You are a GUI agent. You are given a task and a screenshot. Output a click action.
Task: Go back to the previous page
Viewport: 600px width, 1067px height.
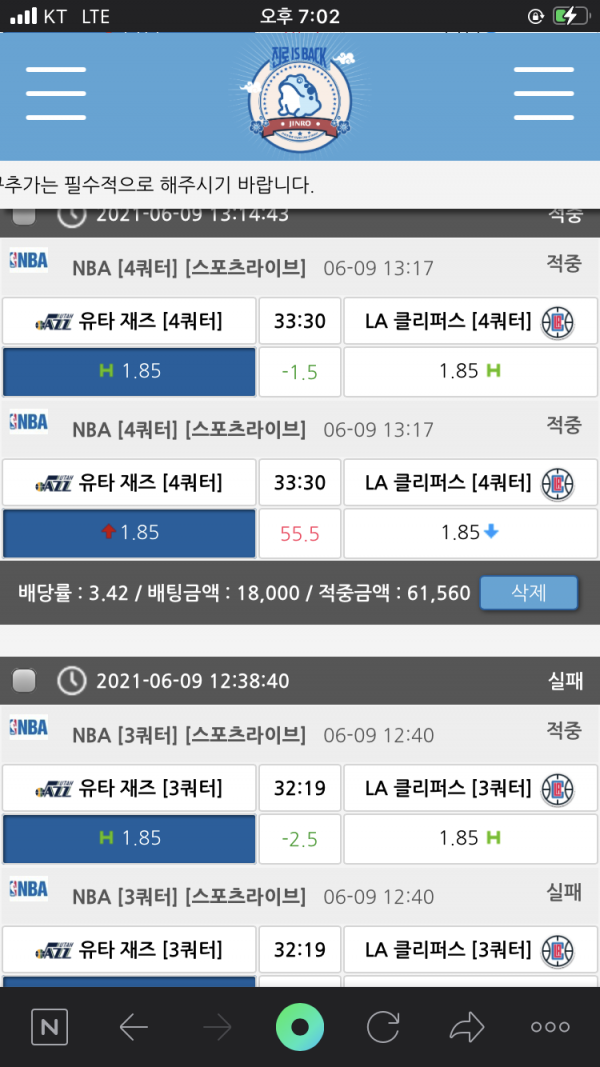pos(133,1027)
